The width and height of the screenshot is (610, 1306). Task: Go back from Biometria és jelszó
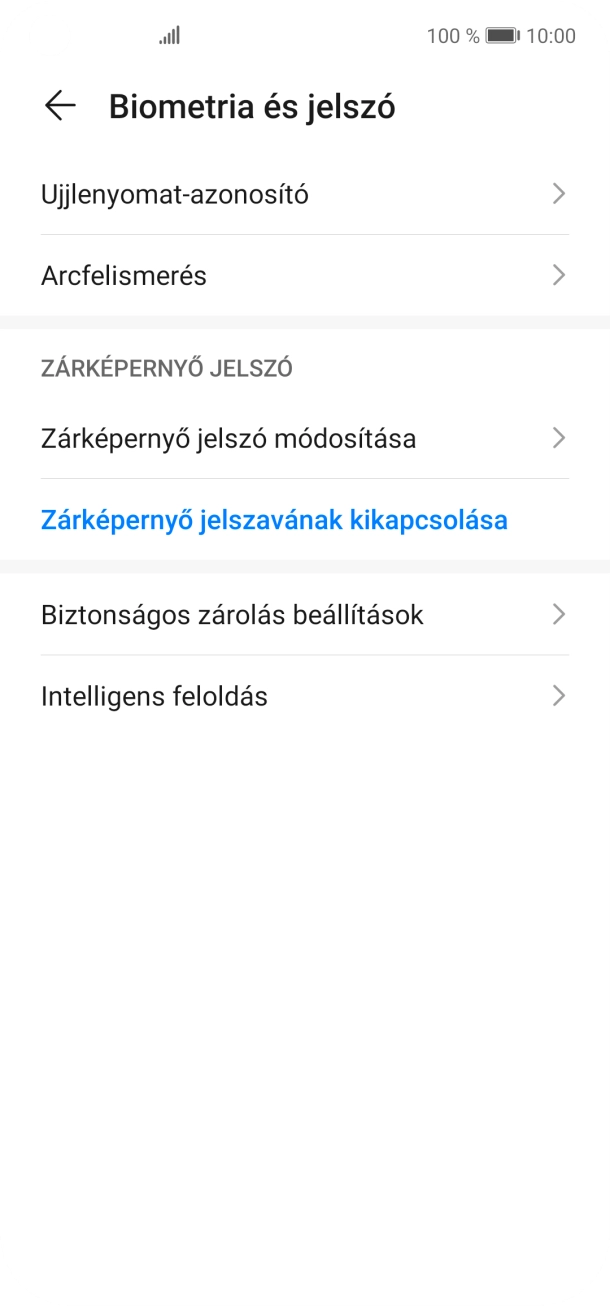coord(60,106)
